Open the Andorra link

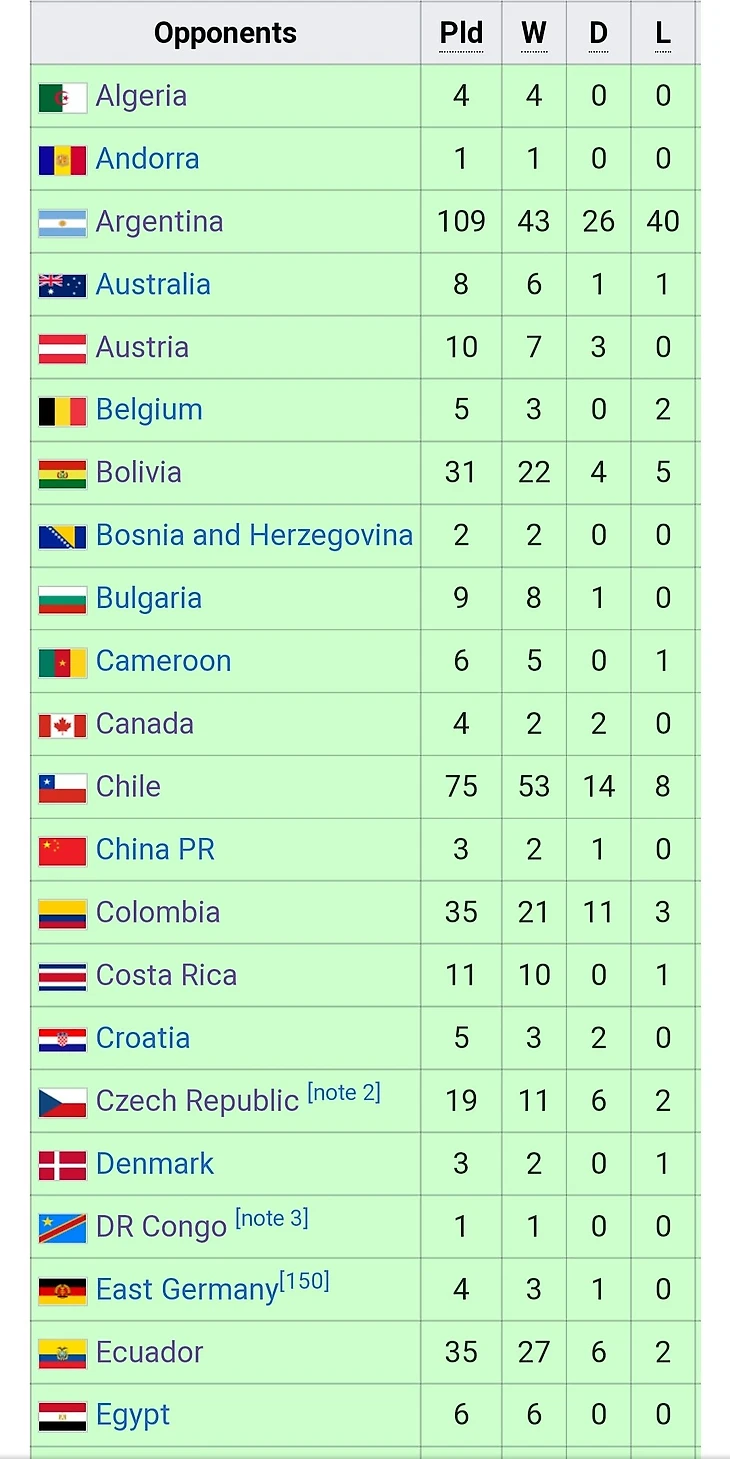click(147, 159)
